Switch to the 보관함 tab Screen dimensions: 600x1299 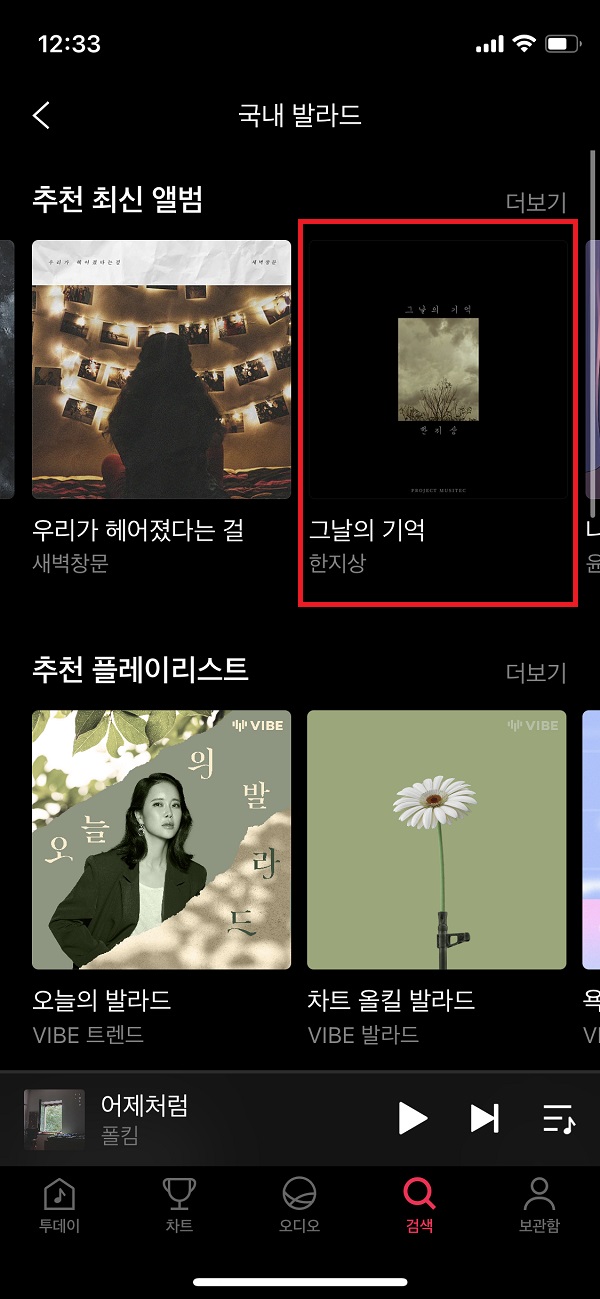pyautogui.click(x=539, y=1204)
